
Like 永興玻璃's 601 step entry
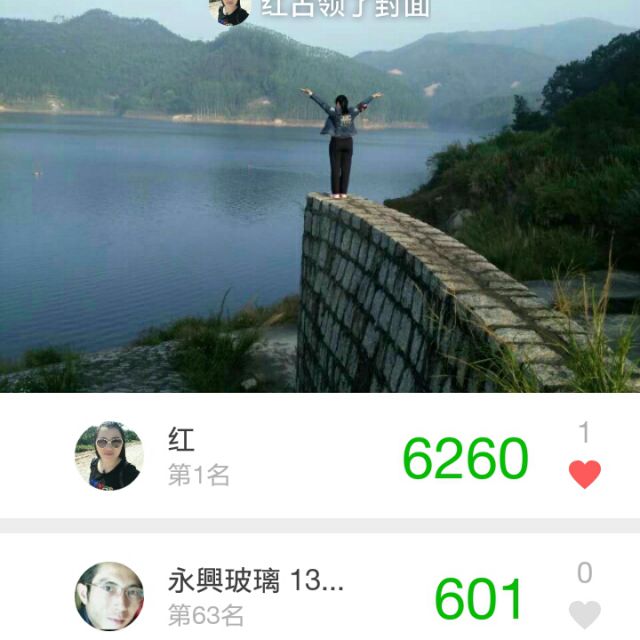585,613
